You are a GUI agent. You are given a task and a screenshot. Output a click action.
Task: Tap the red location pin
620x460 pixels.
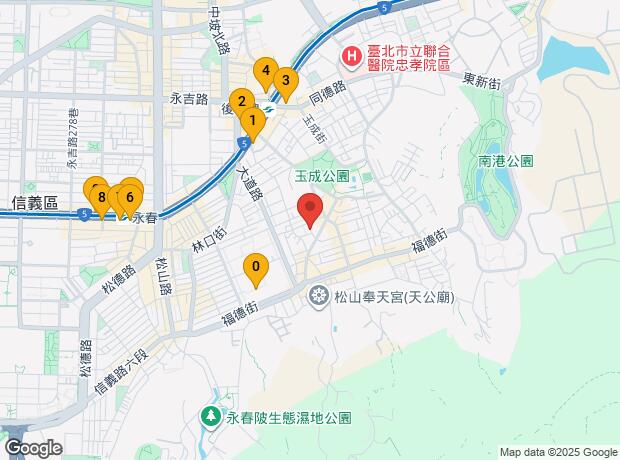point(311,211)
